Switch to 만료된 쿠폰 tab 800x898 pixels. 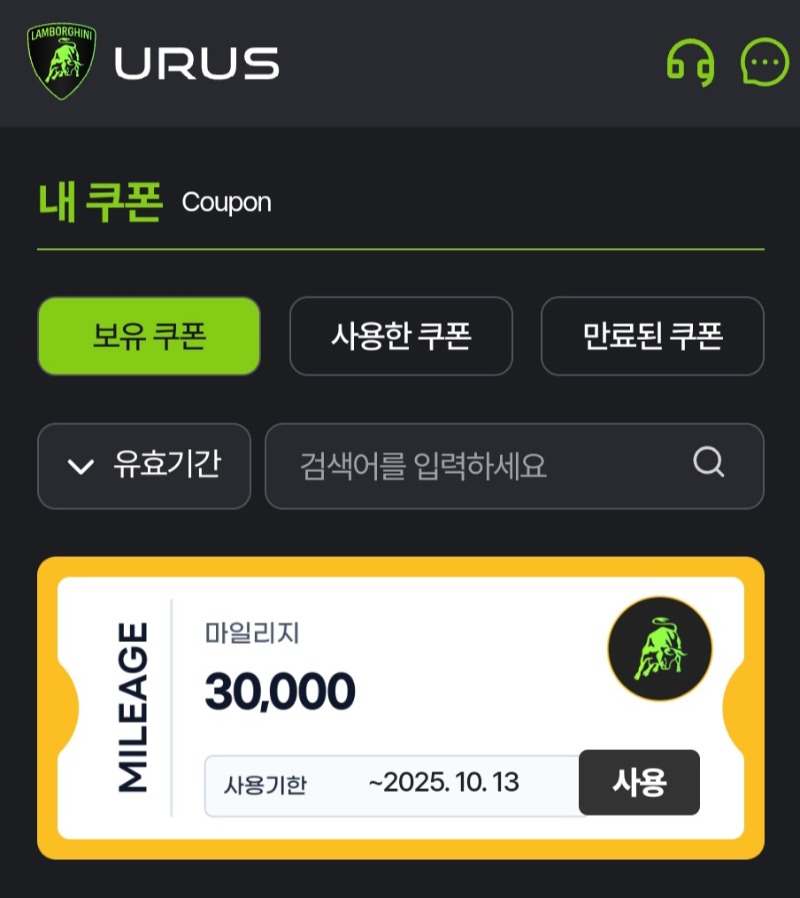(652, 336)
